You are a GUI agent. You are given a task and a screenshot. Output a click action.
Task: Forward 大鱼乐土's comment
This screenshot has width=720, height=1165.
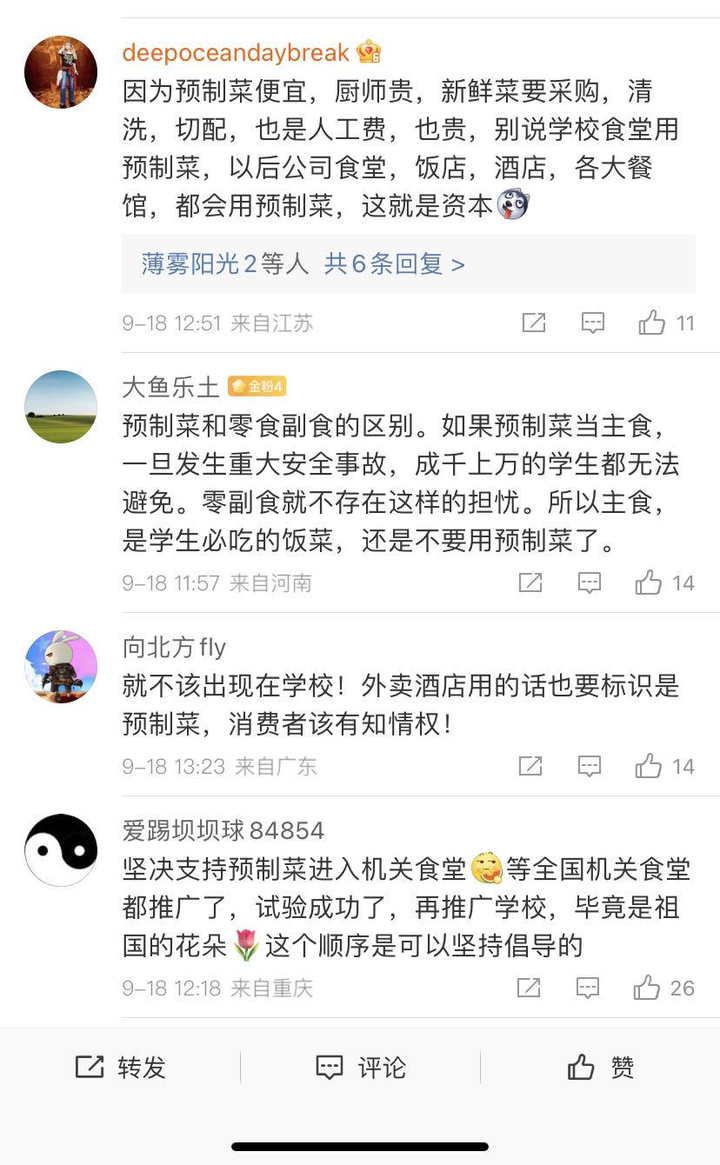tap(531, 582)
